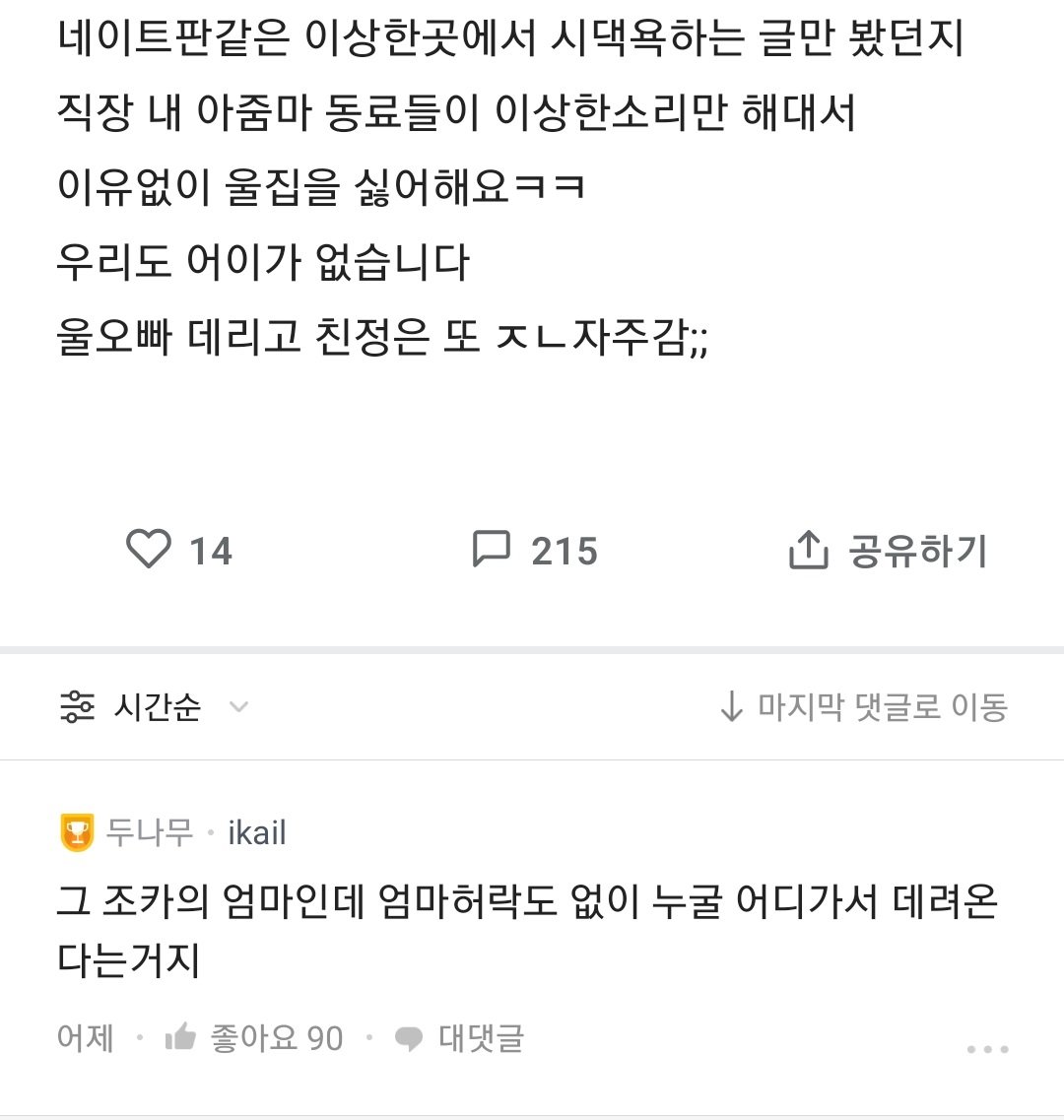The width and height of the screenshot is (1064, 1120).
Task: Tap 공유하기 to share the post
Action: [x=888, y=551]
